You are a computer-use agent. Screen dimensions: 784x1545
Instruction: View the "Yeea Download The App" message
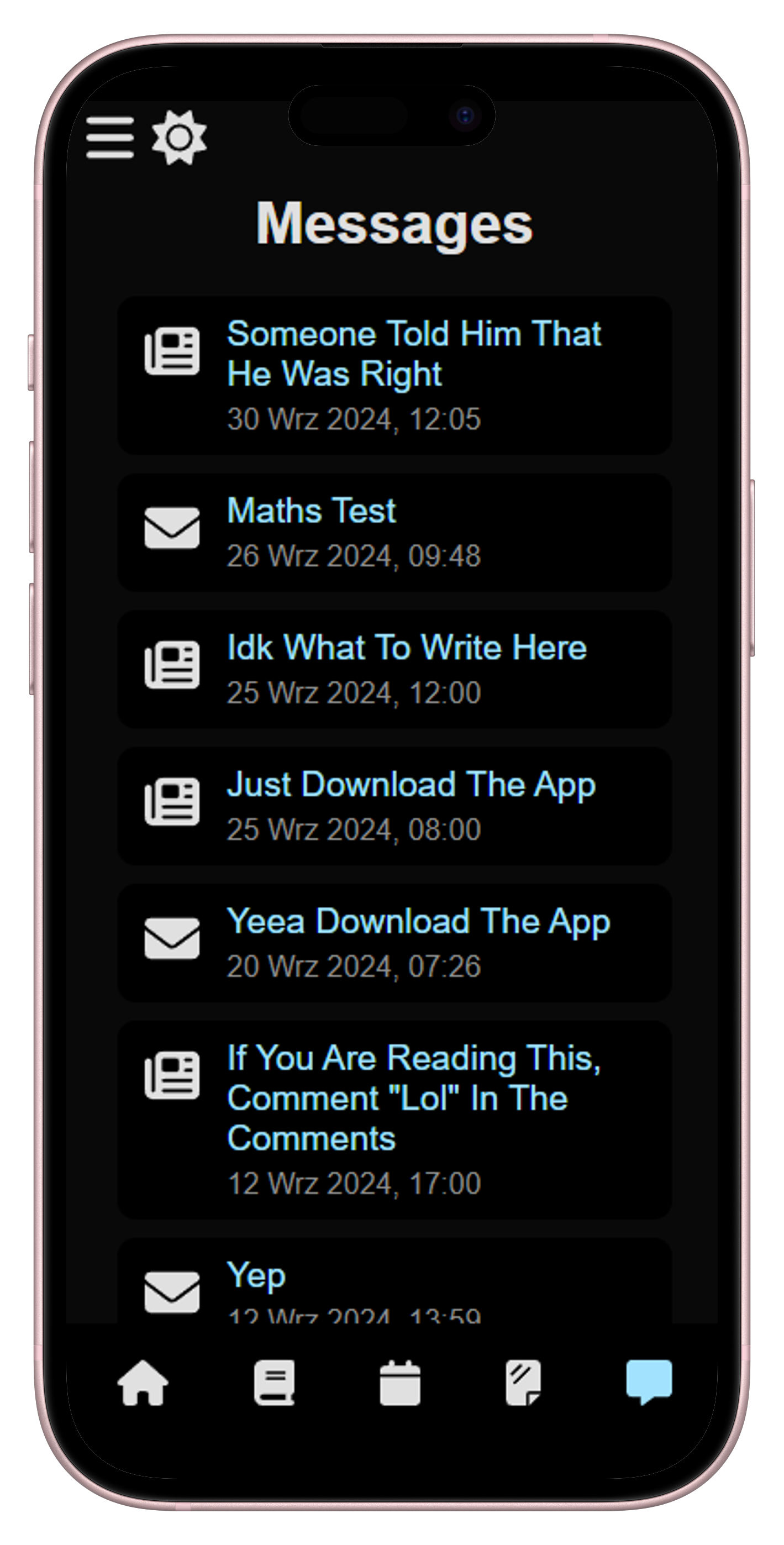coord(394,942)
